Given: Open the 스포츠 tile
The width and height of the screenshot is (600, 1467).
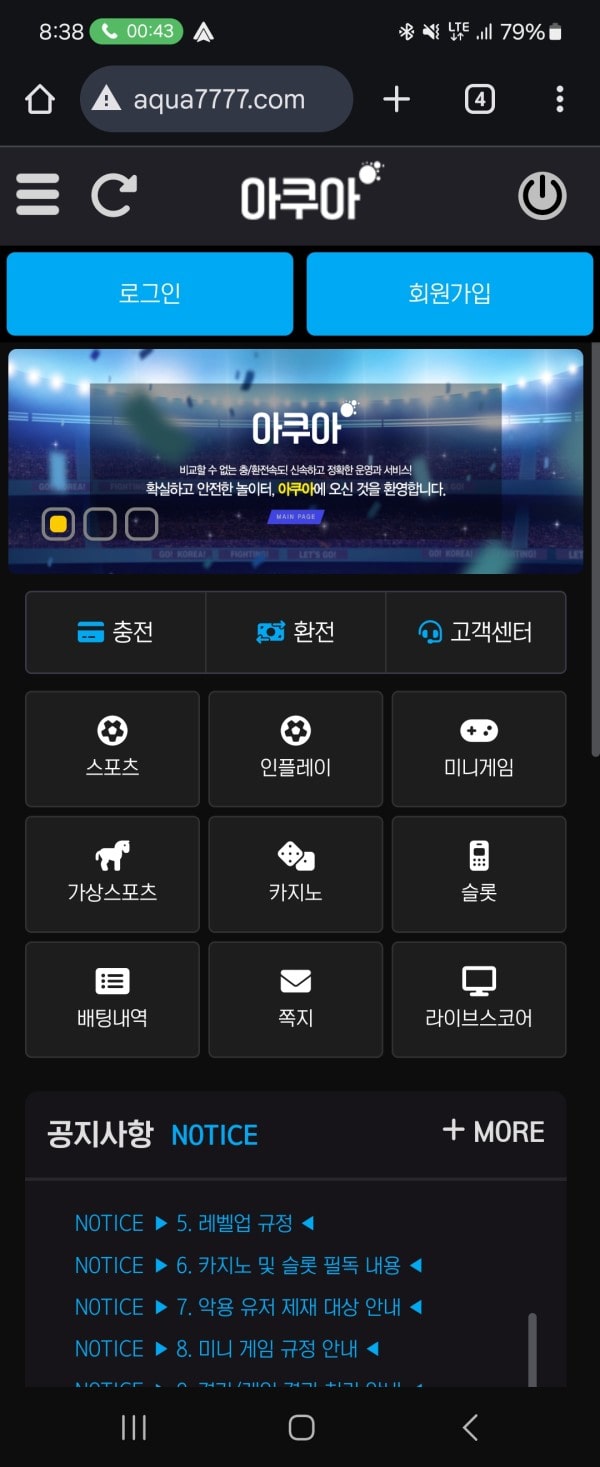Looking at the screenshot, I should [112, 748].
